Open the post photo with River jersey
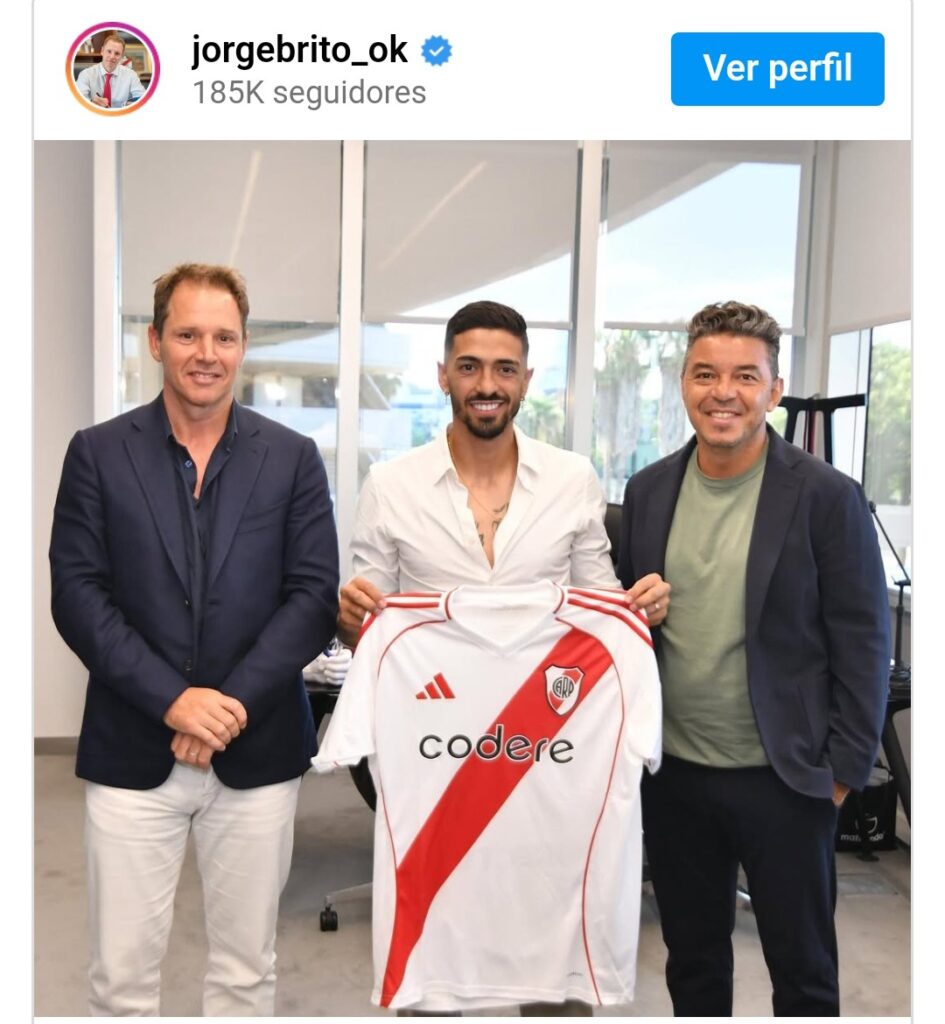The width and height of the screenshot is (945, 1024). click(x=472, y=577)
